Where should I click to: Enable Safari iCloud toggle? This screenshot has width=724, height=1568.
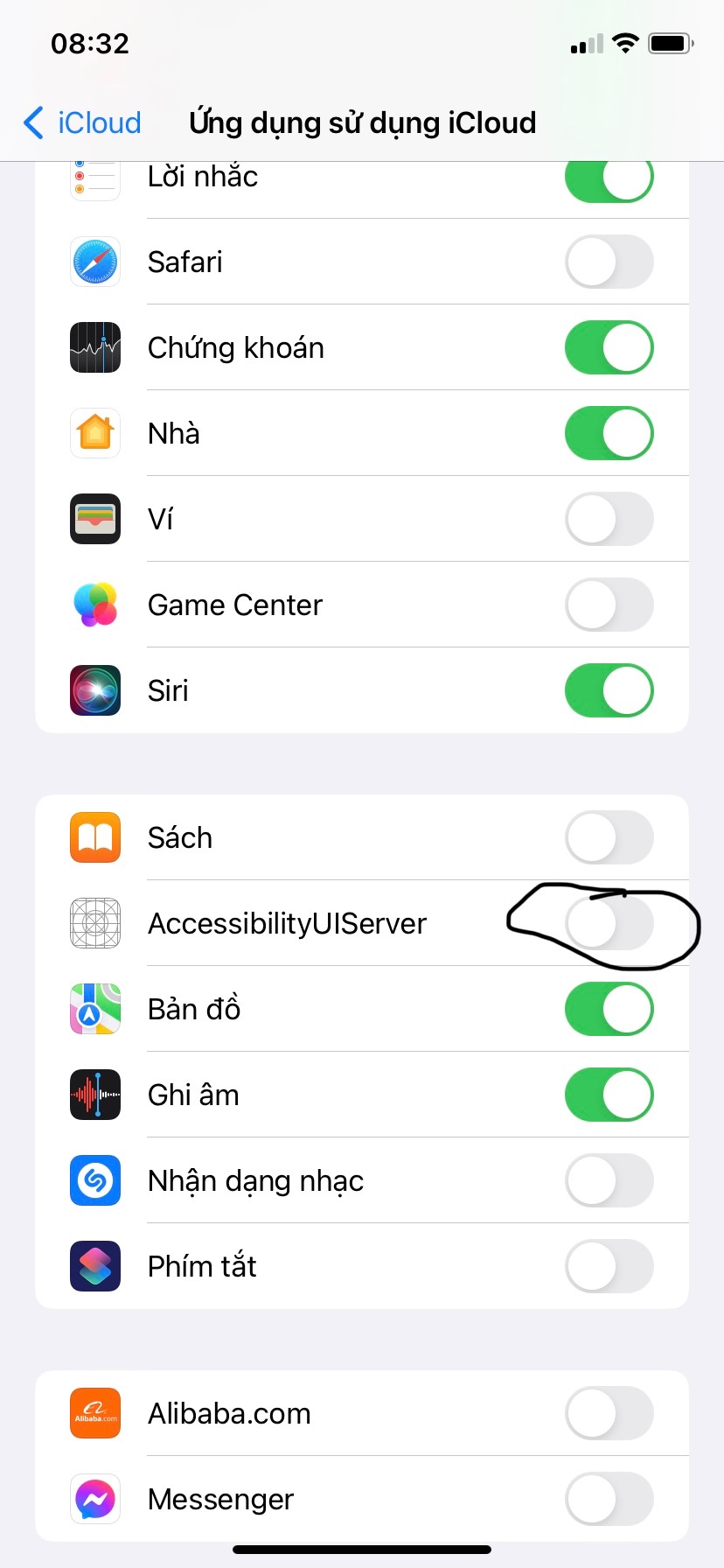[609, 262]
